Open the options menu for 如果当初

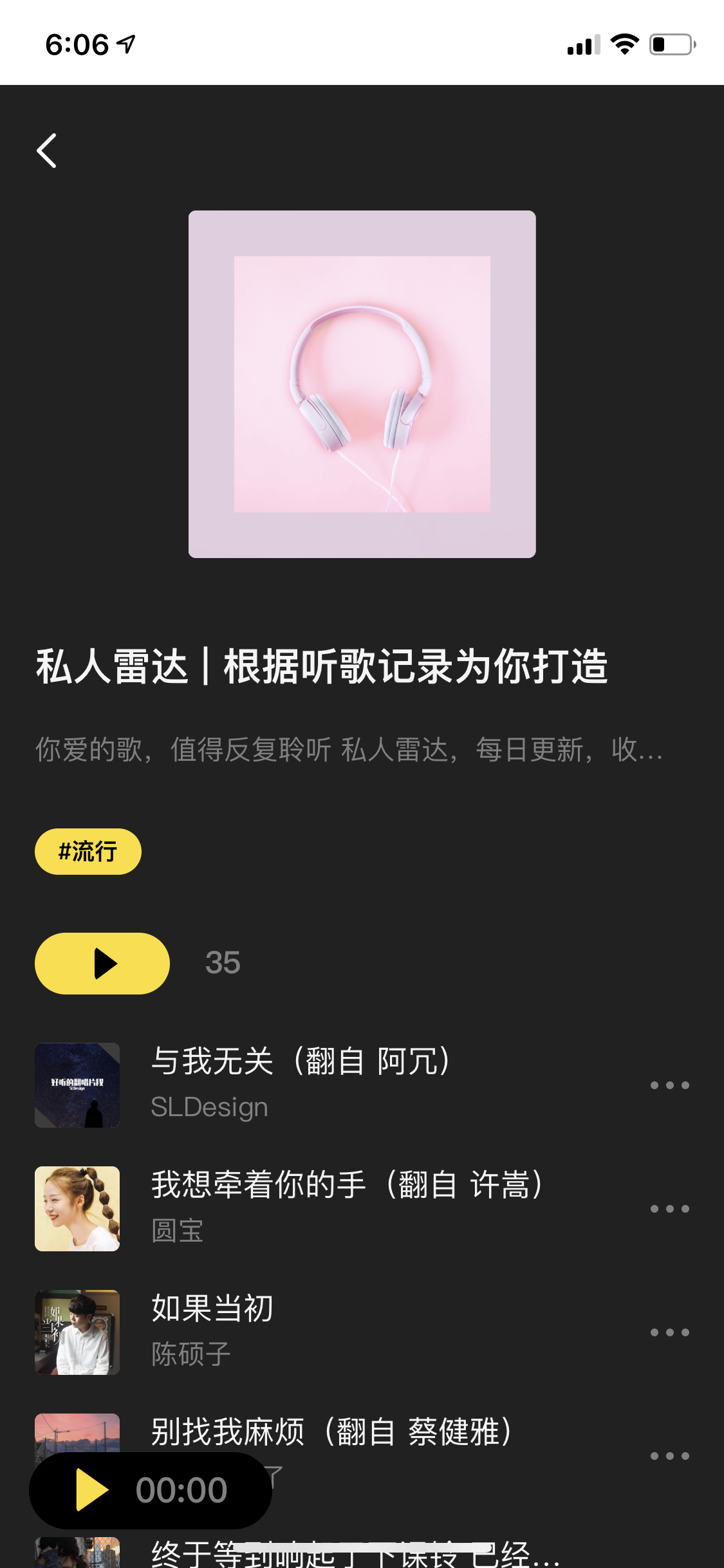click(669, 1332)
